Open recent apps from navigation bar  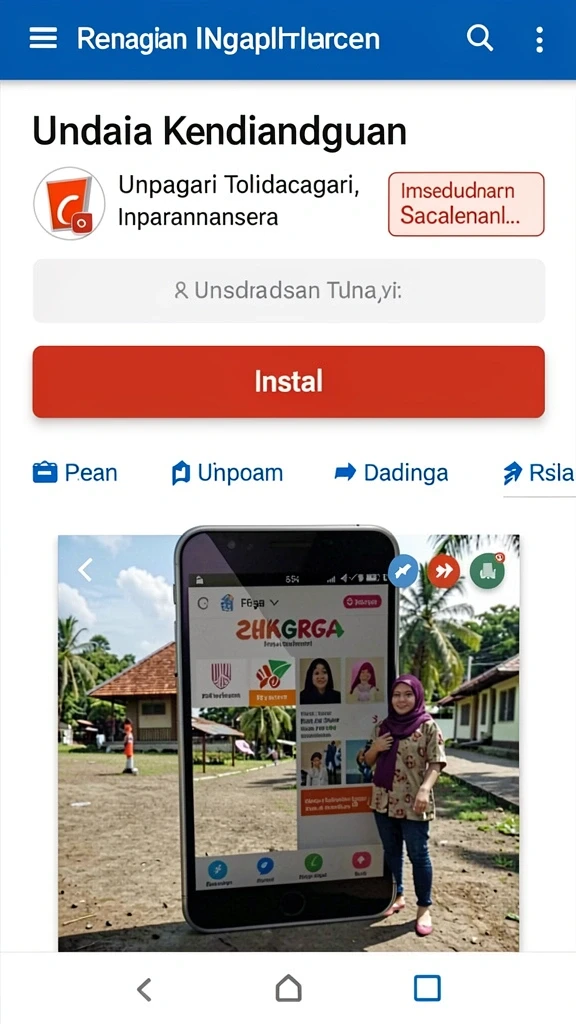428,988
